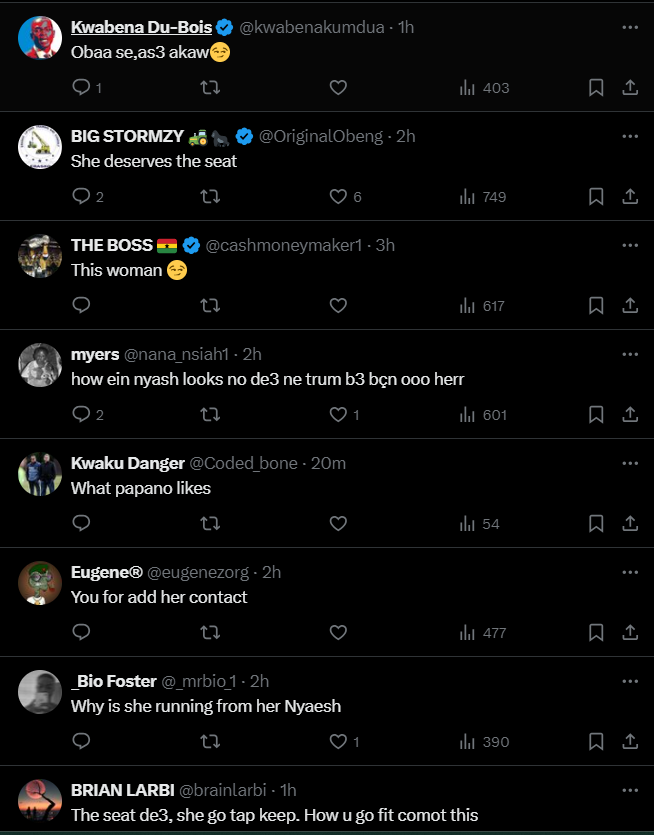Bookmark Kwabena Du-Bois's tweet
Image resolution: width=654 pixels, height=835 pixels.
596,88
